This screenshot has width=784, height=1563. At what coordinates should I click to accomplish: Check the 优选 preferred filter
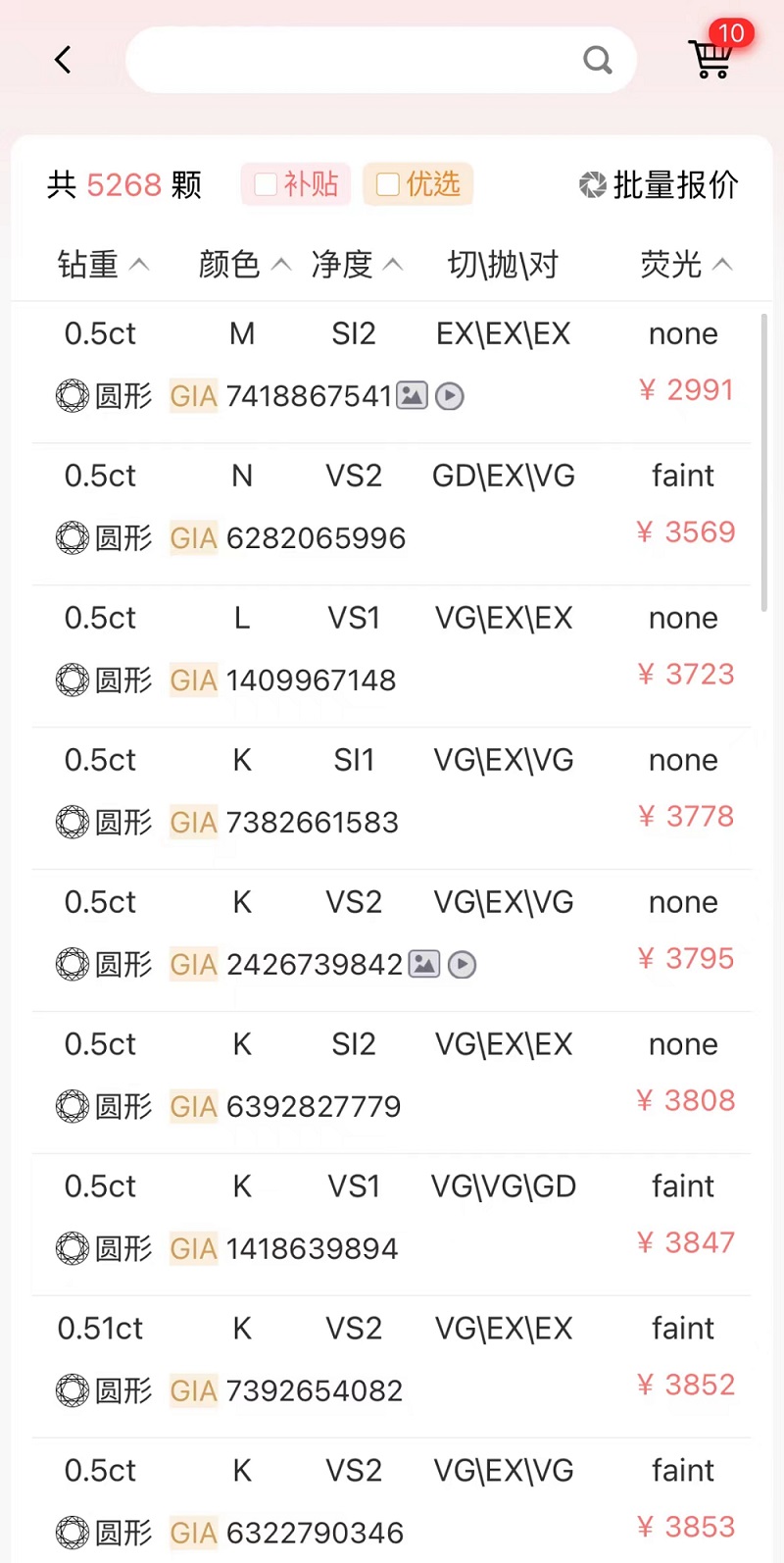tap(387, 184)
